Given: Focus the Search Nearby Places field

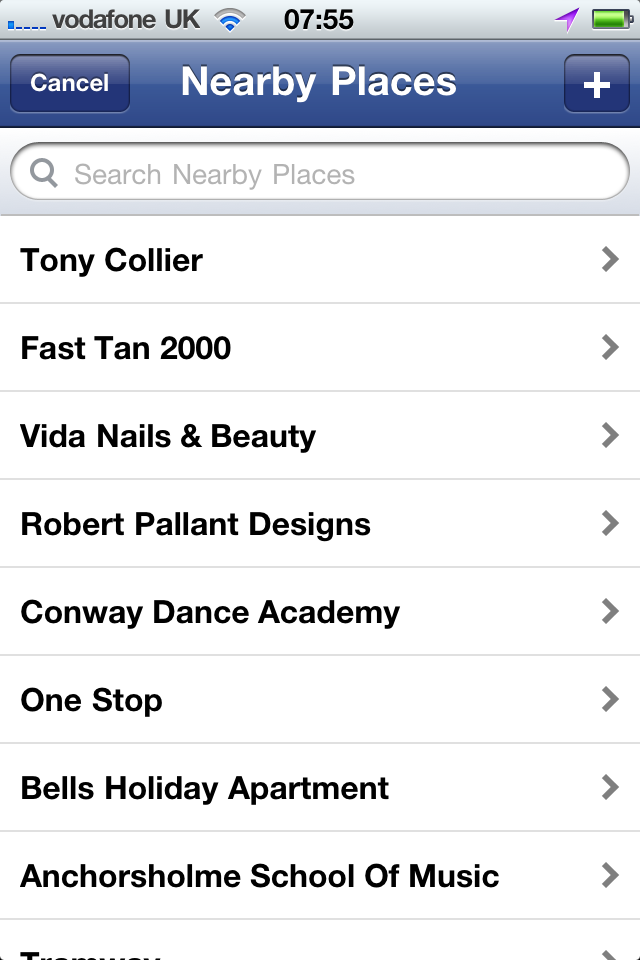Looking at the screenshot, I should (320, 175).
